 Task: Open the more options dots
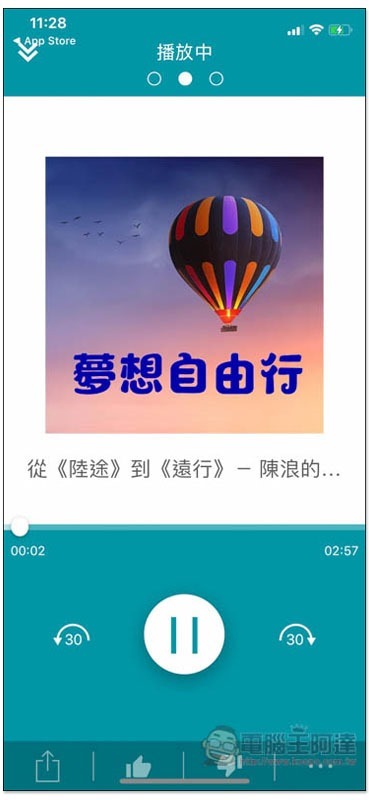pos(321,766)
